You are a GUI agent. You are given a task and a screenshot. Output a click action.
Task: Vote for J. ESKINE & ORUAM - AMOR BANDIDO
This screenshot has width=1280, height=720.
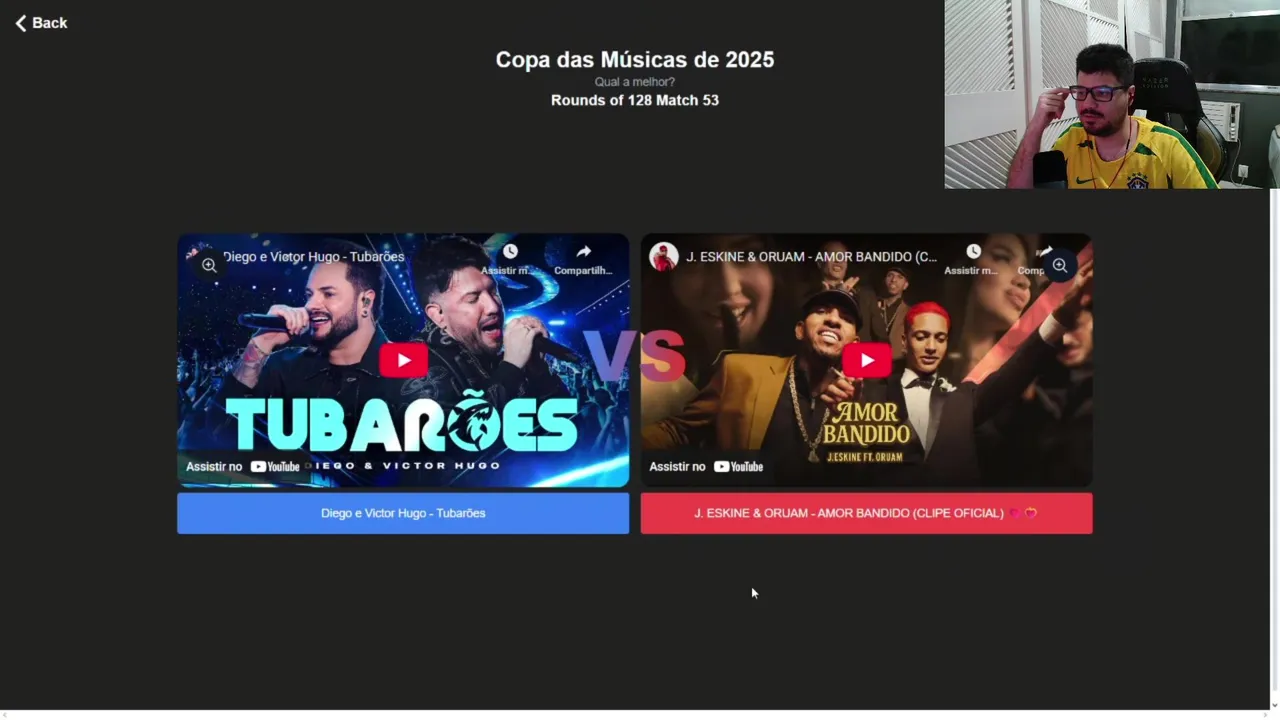pyautogui.click(x=866, y=513)
